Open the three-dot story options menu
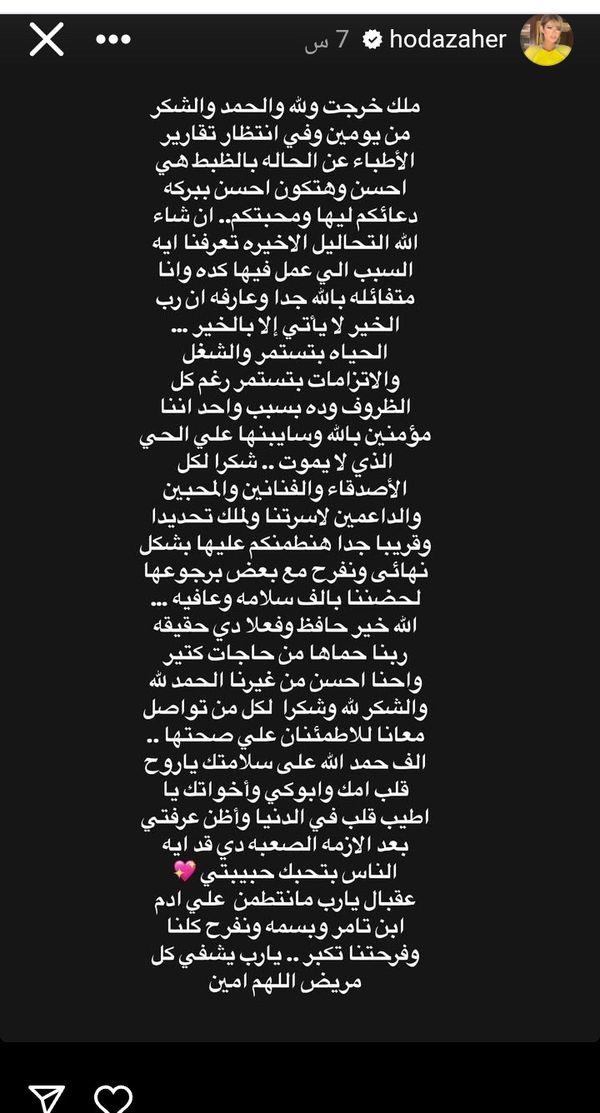The width and height of the screenshot is (600, 1113). pyautogui.click(x=111, y=40)
